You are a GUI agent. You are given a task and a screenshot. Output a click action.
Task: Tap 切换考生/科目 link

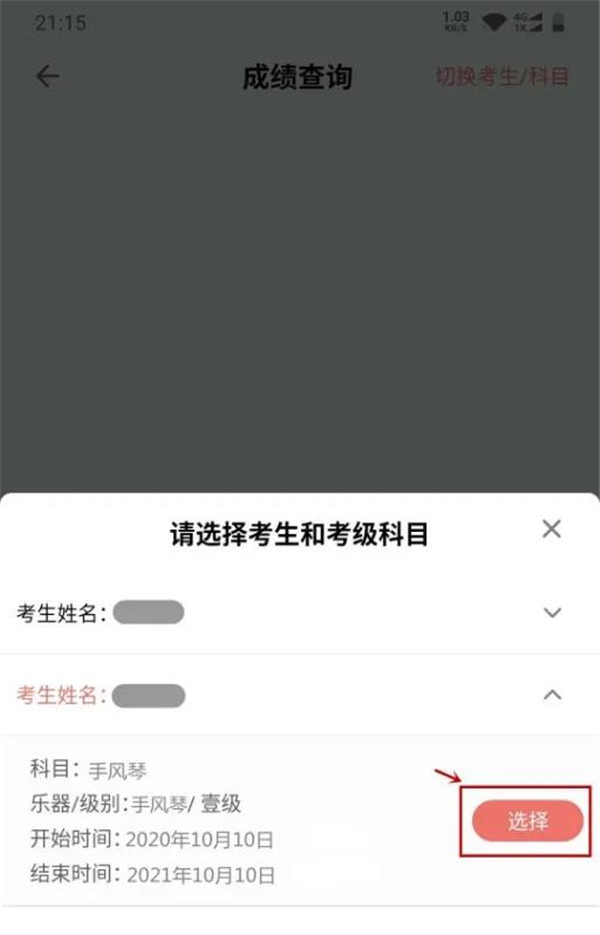502,77
